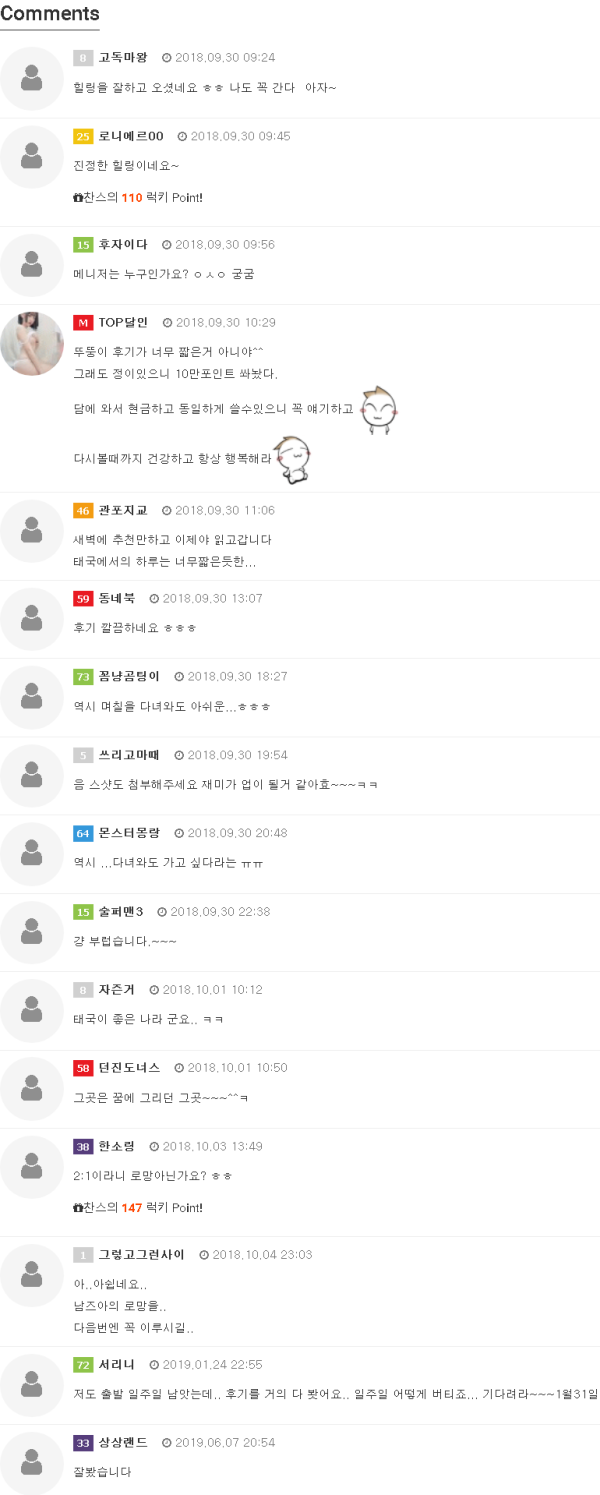View the profile of 후자이다
600x1495 pixels.
click(x=123, y=245)
